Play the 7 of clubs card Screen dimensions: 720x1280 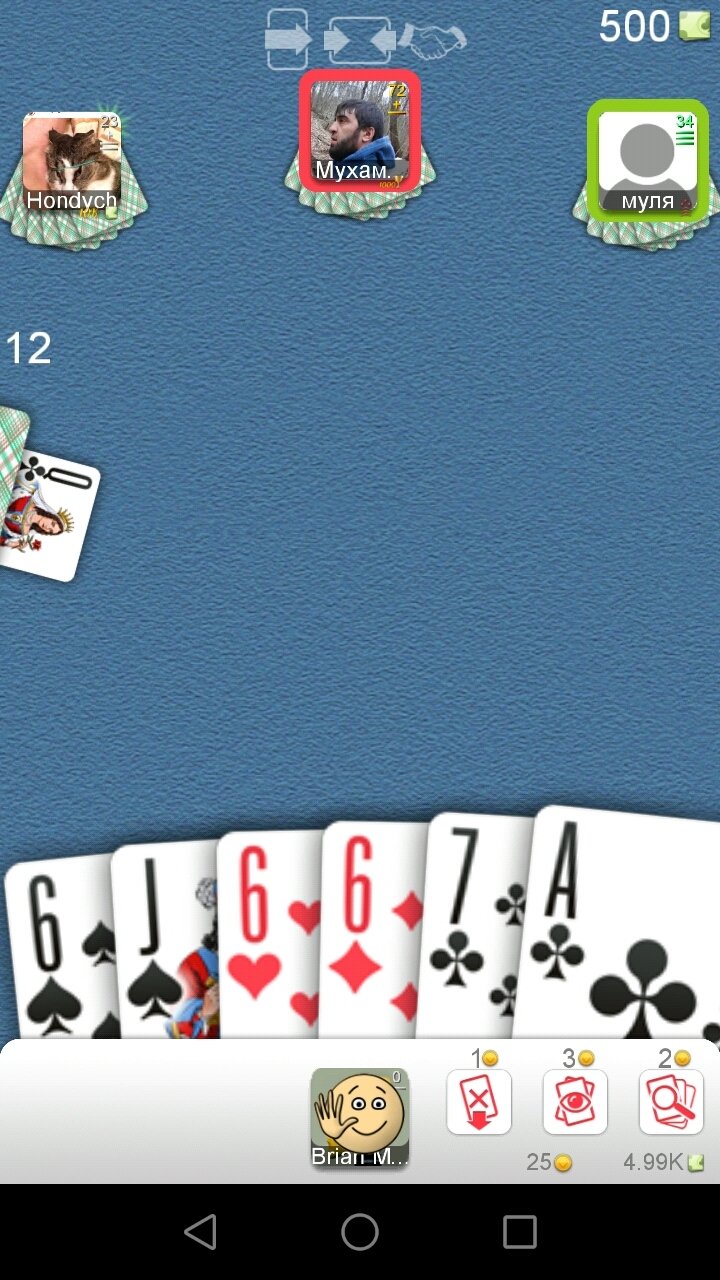476,925
